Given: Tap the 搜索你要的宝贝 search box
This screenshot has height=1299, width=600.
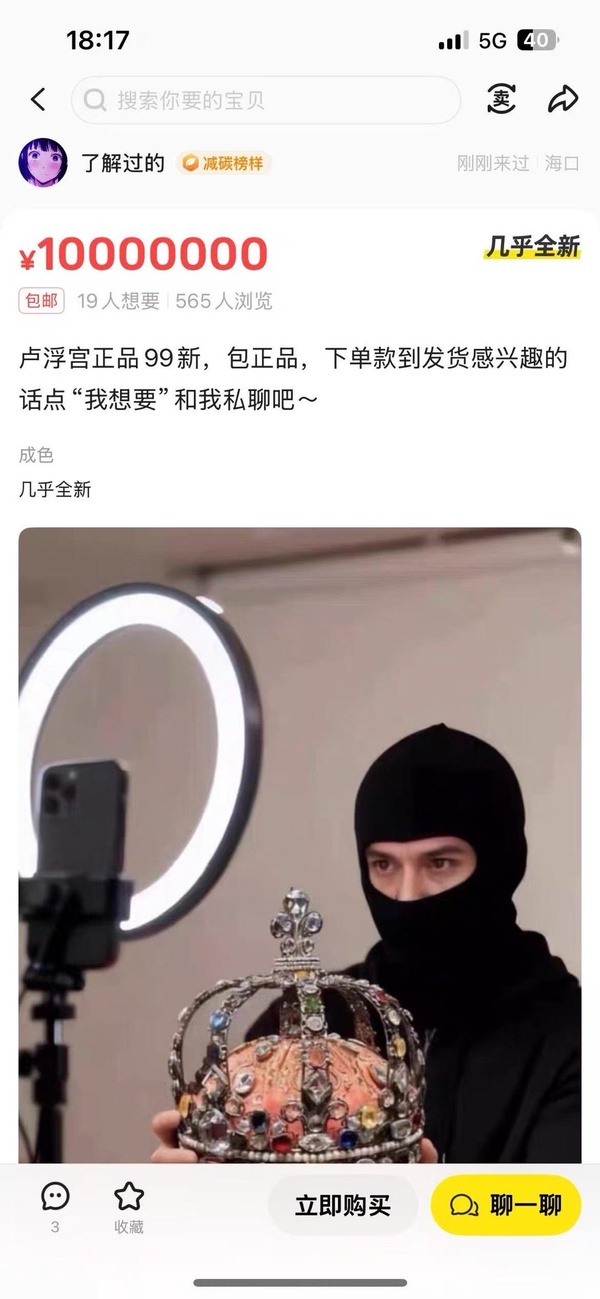Looking at the screenshot, I should [265, 100].
